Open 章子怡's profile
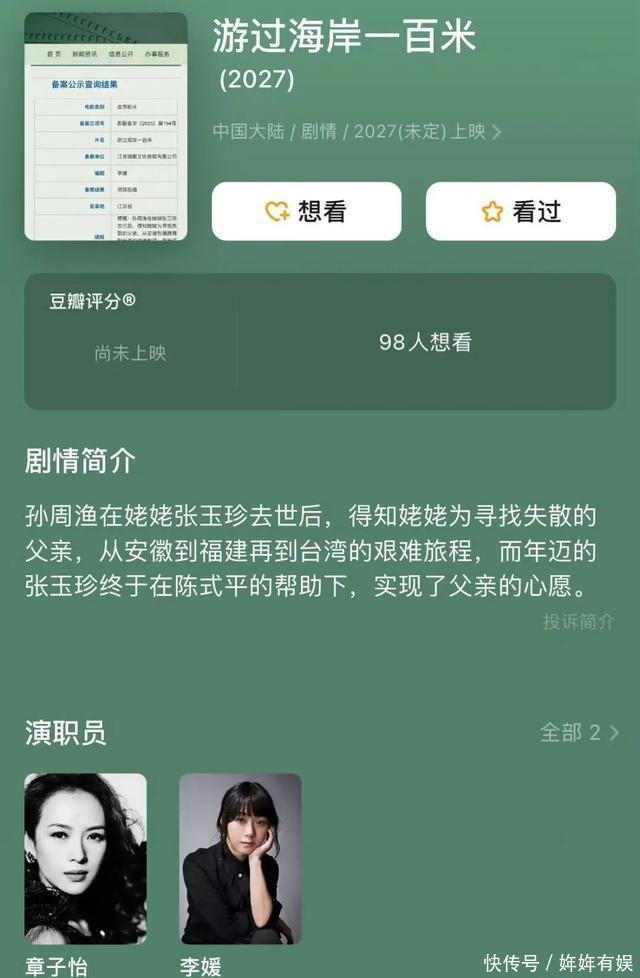Image resolution: width=640 pixels, height=978 pixels. (85, 858)
